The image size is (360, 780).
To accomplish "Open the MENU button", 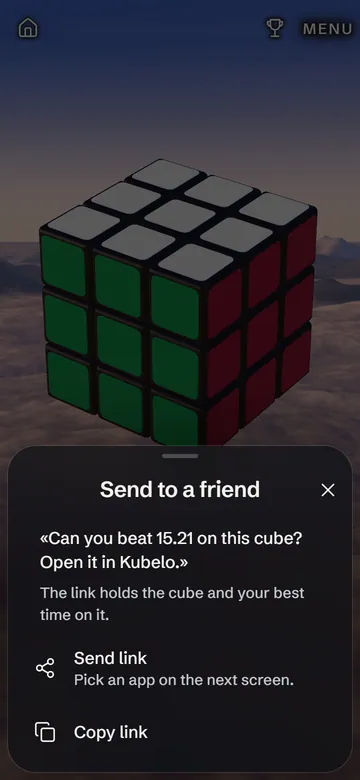I will [328, 29].
